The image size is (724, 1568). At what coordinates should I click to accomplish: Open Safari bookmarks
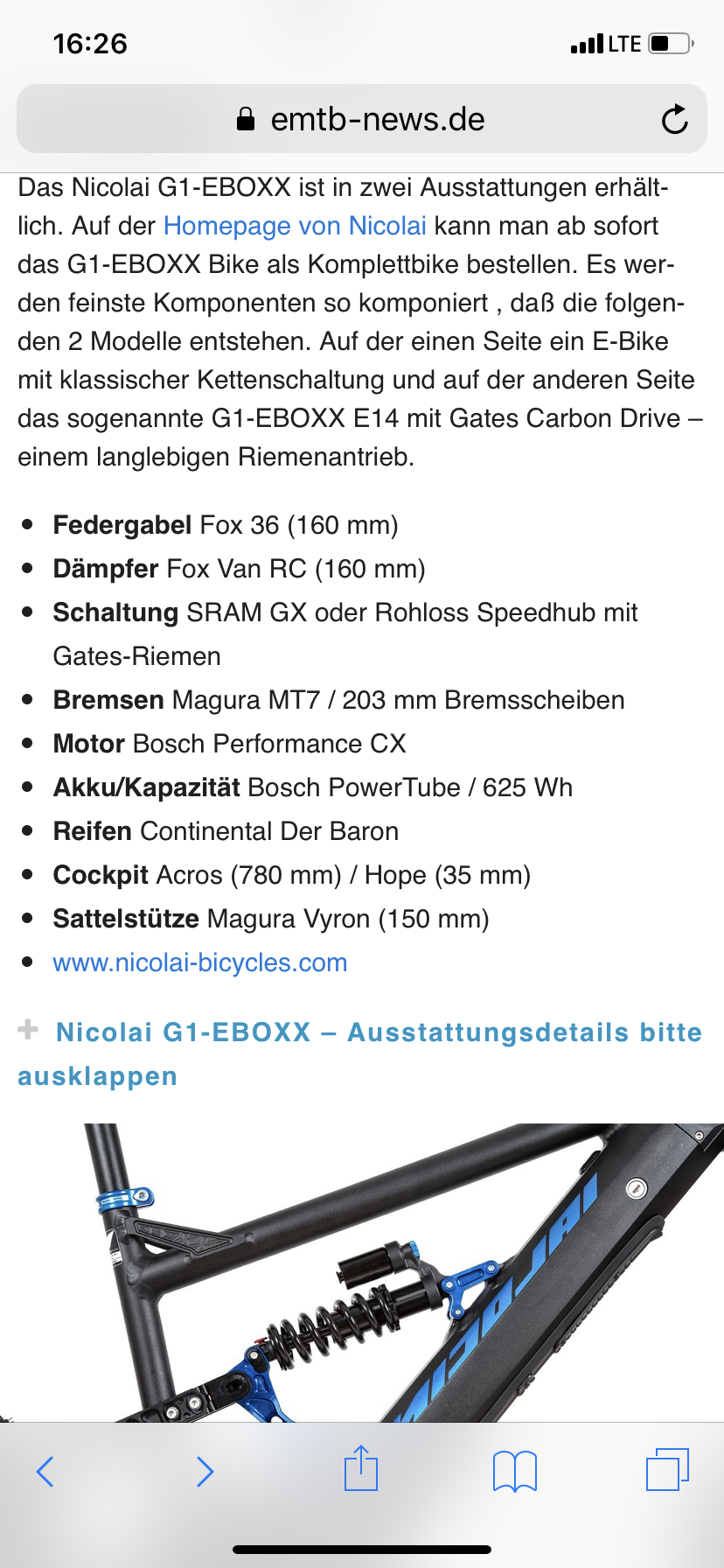point(515,1472)
